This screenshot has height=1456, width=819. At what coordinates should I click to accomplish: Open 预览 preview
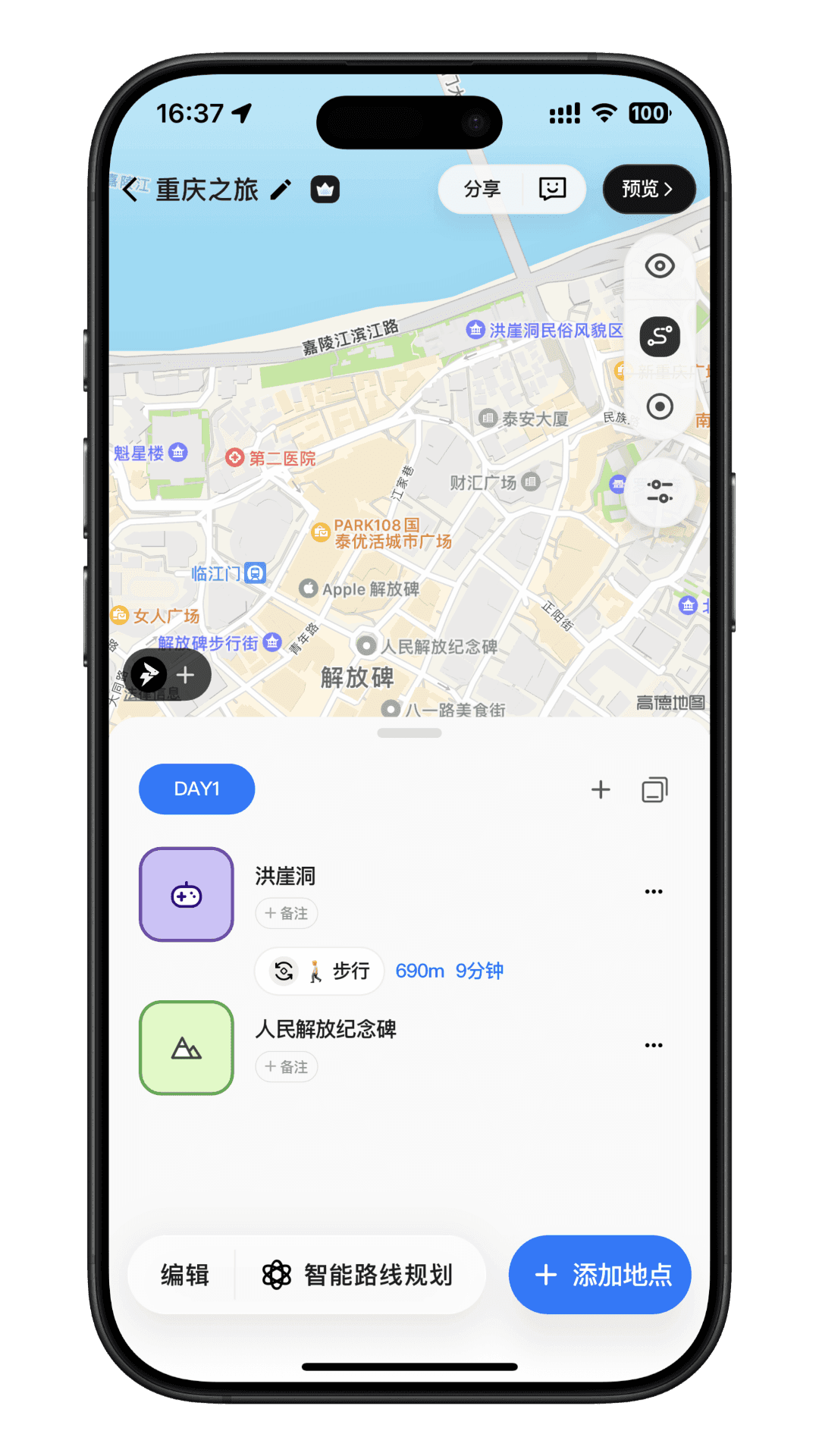648,189
